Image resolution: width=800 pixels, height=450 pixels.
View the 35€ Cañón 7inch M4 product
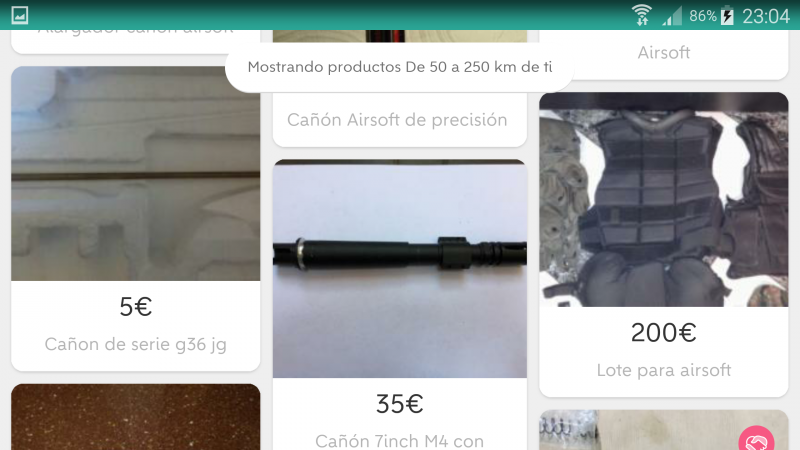coord(399,300)
